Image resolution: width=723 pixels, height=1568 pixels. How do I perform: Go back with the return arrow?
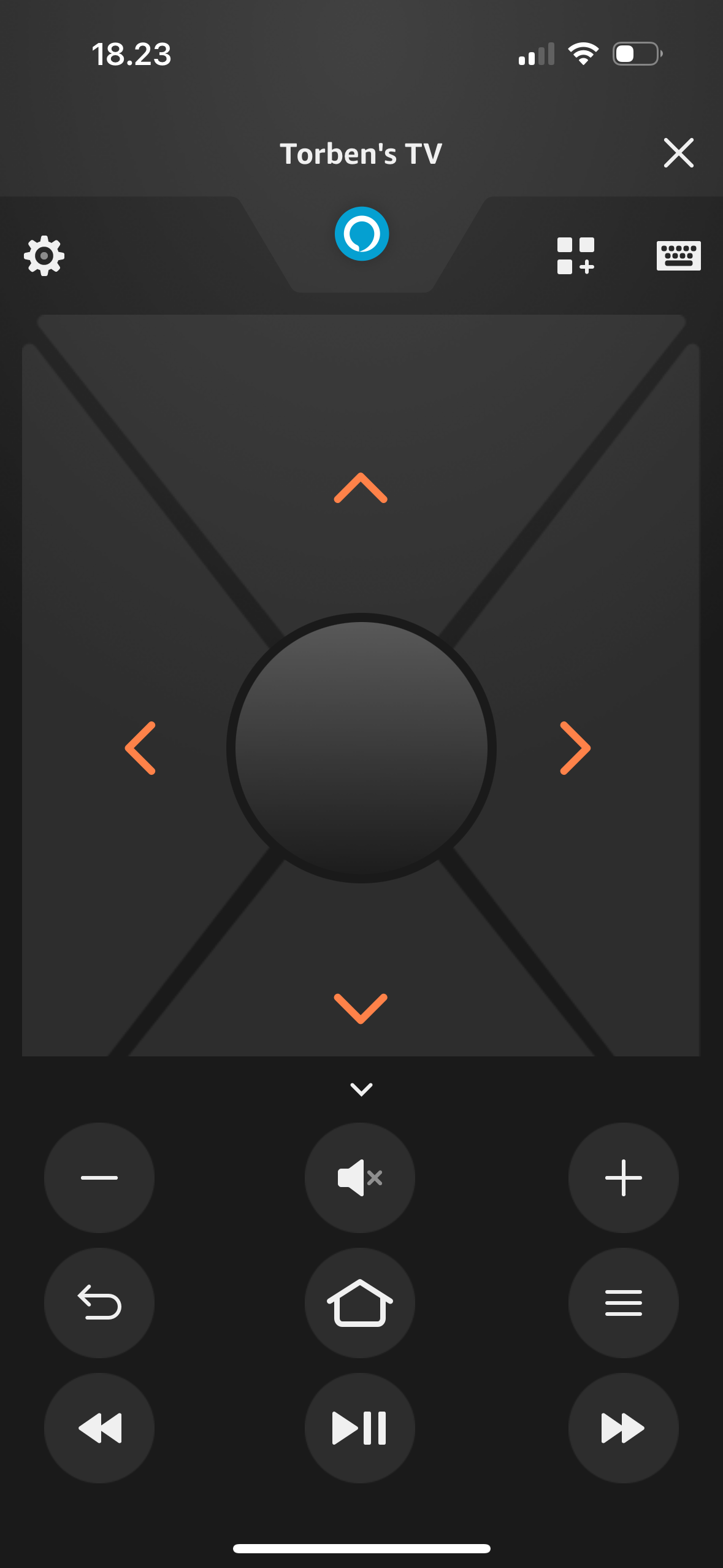pos(99,1303)
